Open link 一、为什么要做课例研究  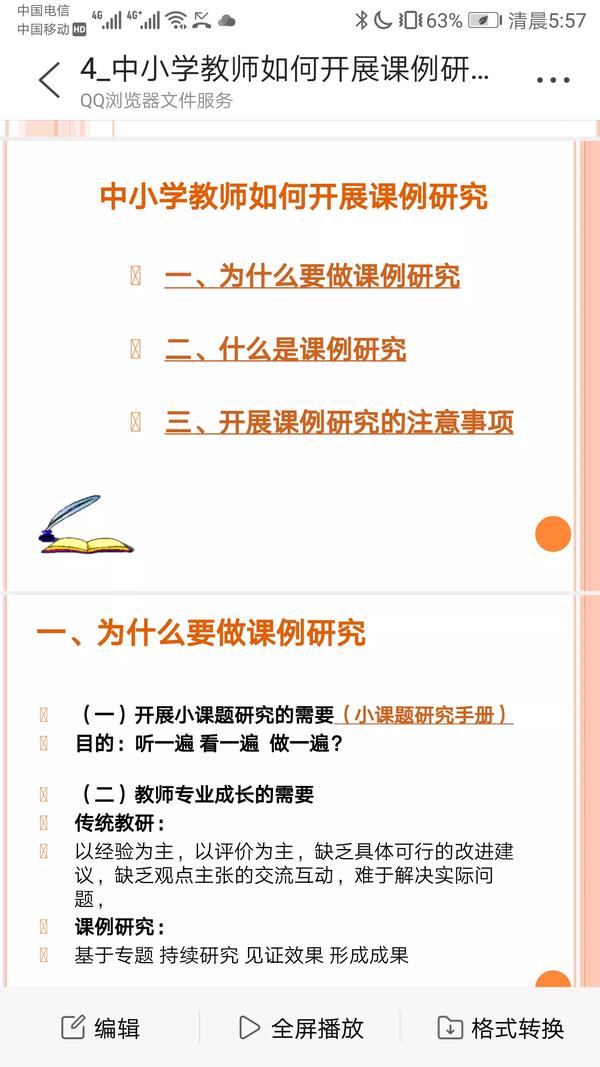coord(312,277)
